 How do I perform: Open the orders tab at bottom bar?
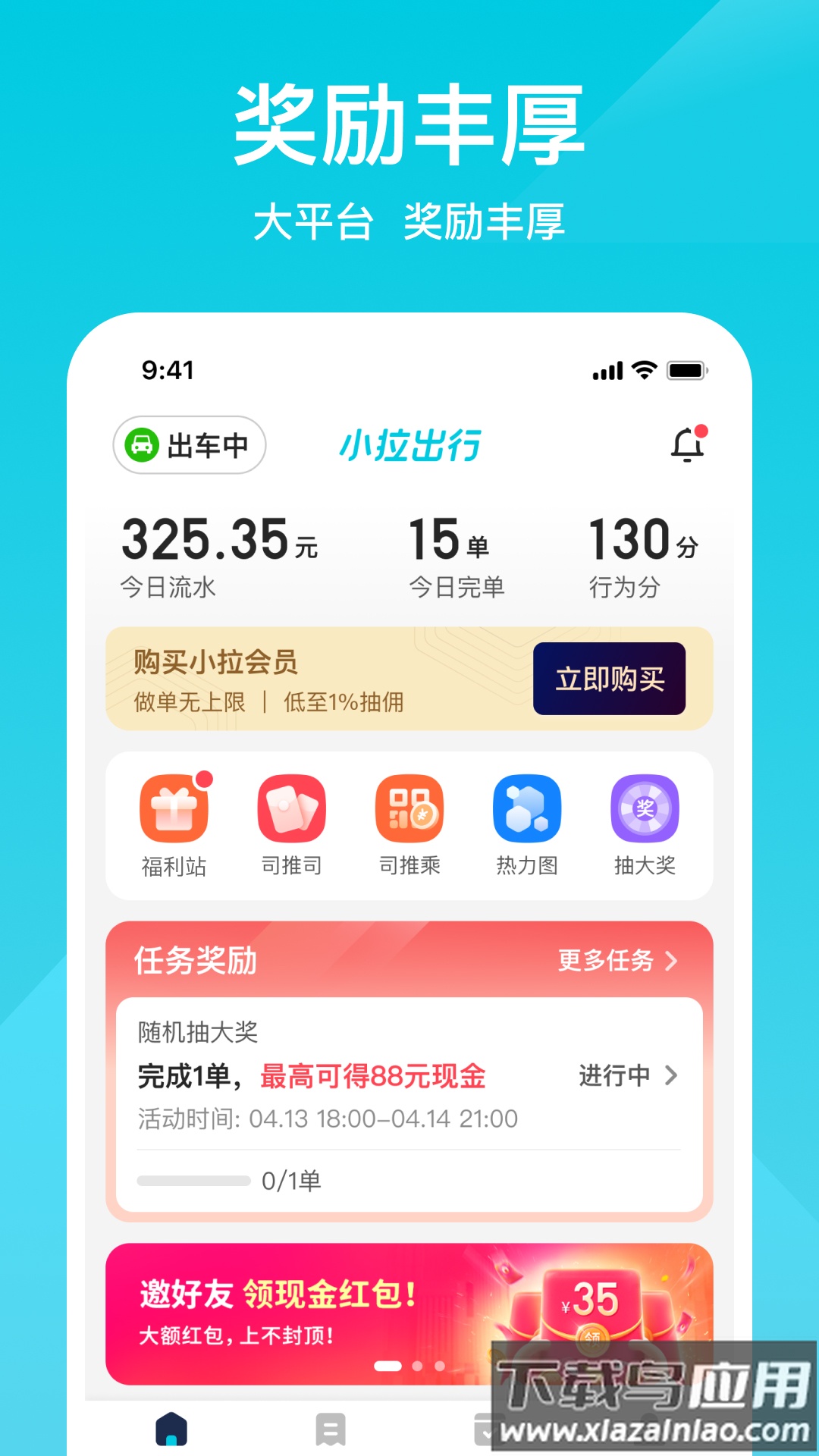[331, 1429]
